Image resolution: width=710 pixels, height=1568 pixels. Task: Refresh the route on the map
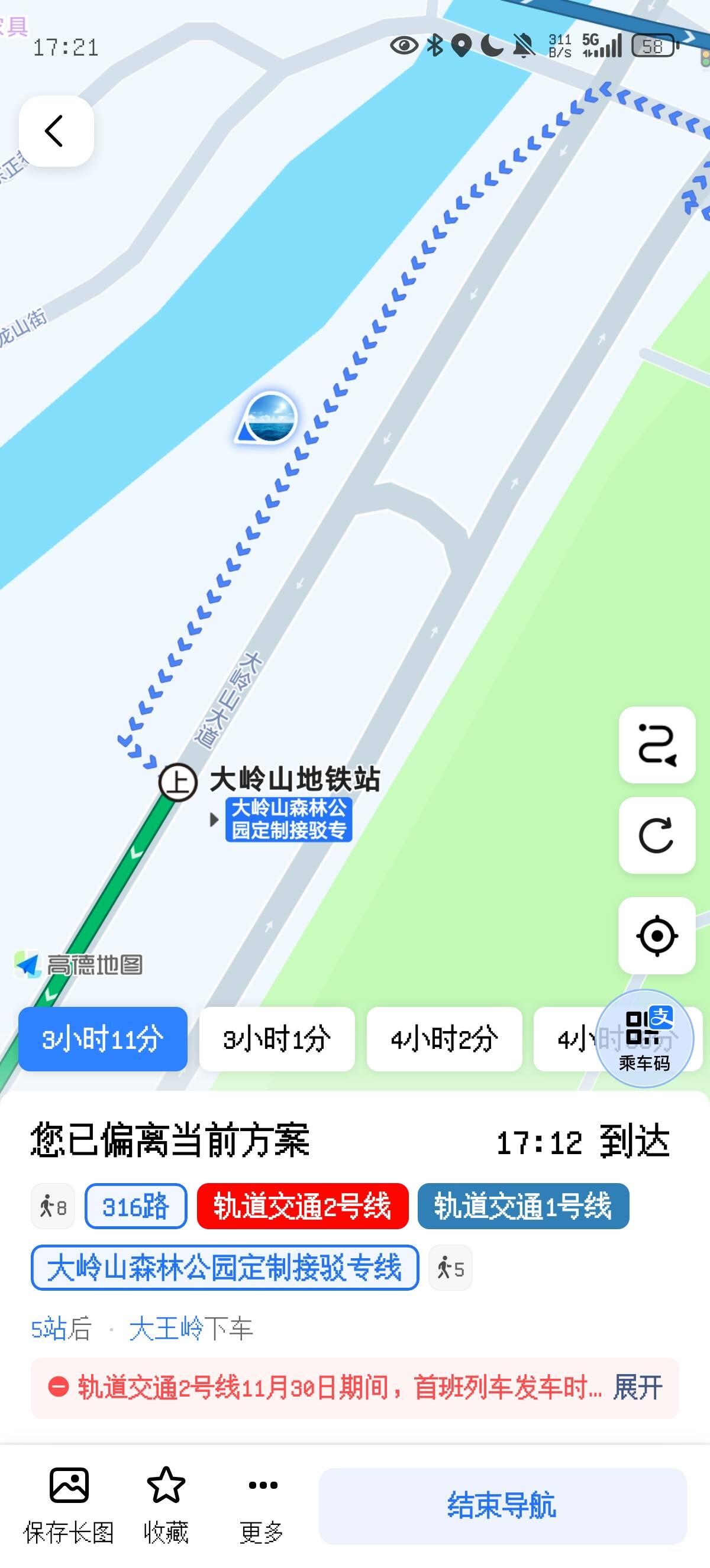pos(656,835)
